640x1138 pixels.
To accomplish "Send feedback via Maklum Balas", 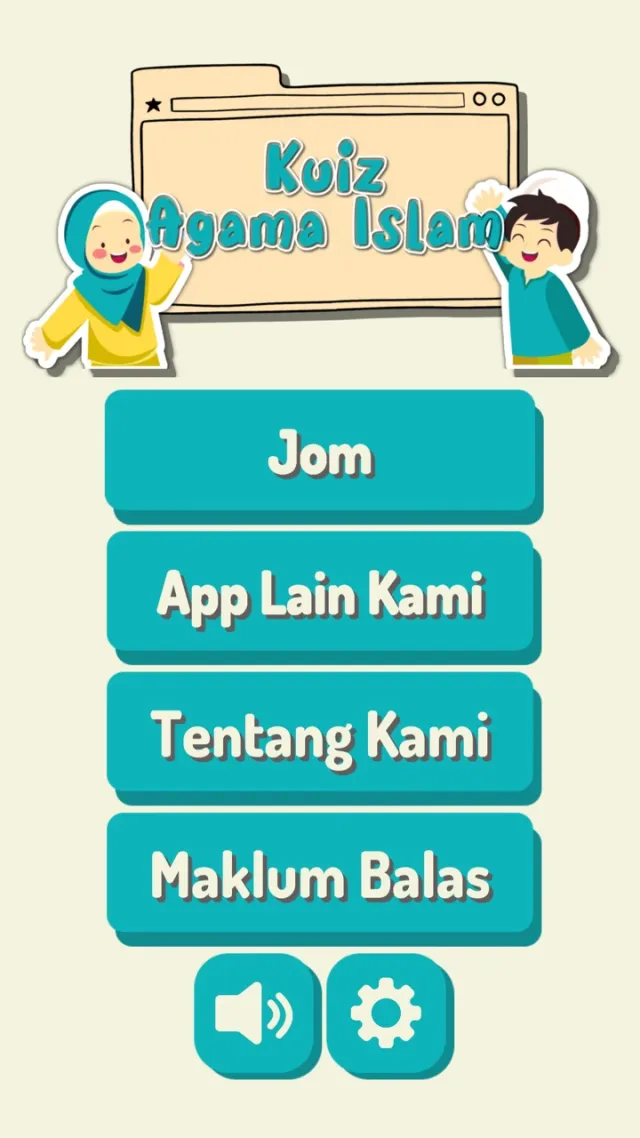I will coord(320,876).
